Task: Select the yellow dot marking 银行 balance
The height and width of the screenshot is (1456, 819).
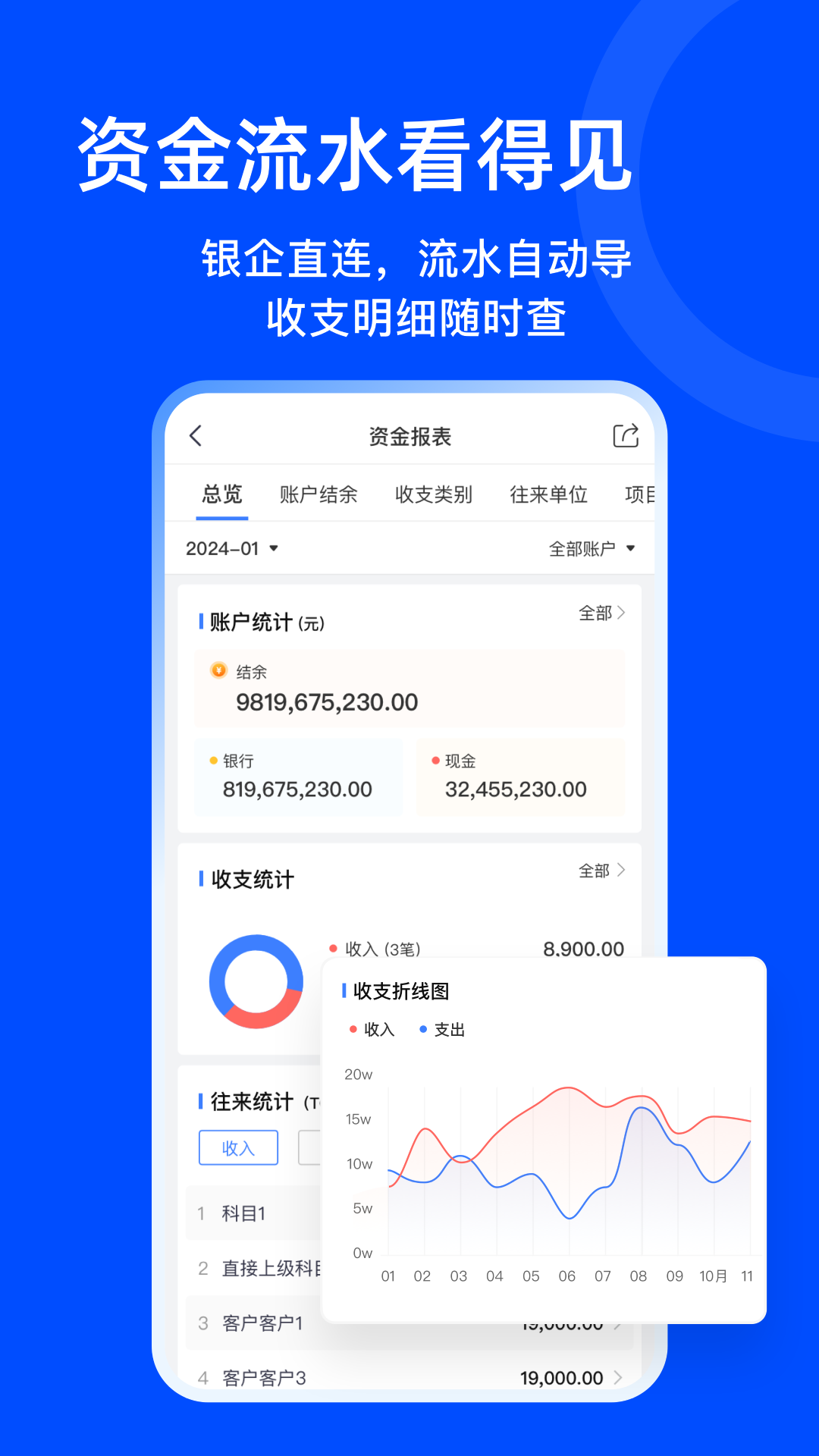Action: 212,760
